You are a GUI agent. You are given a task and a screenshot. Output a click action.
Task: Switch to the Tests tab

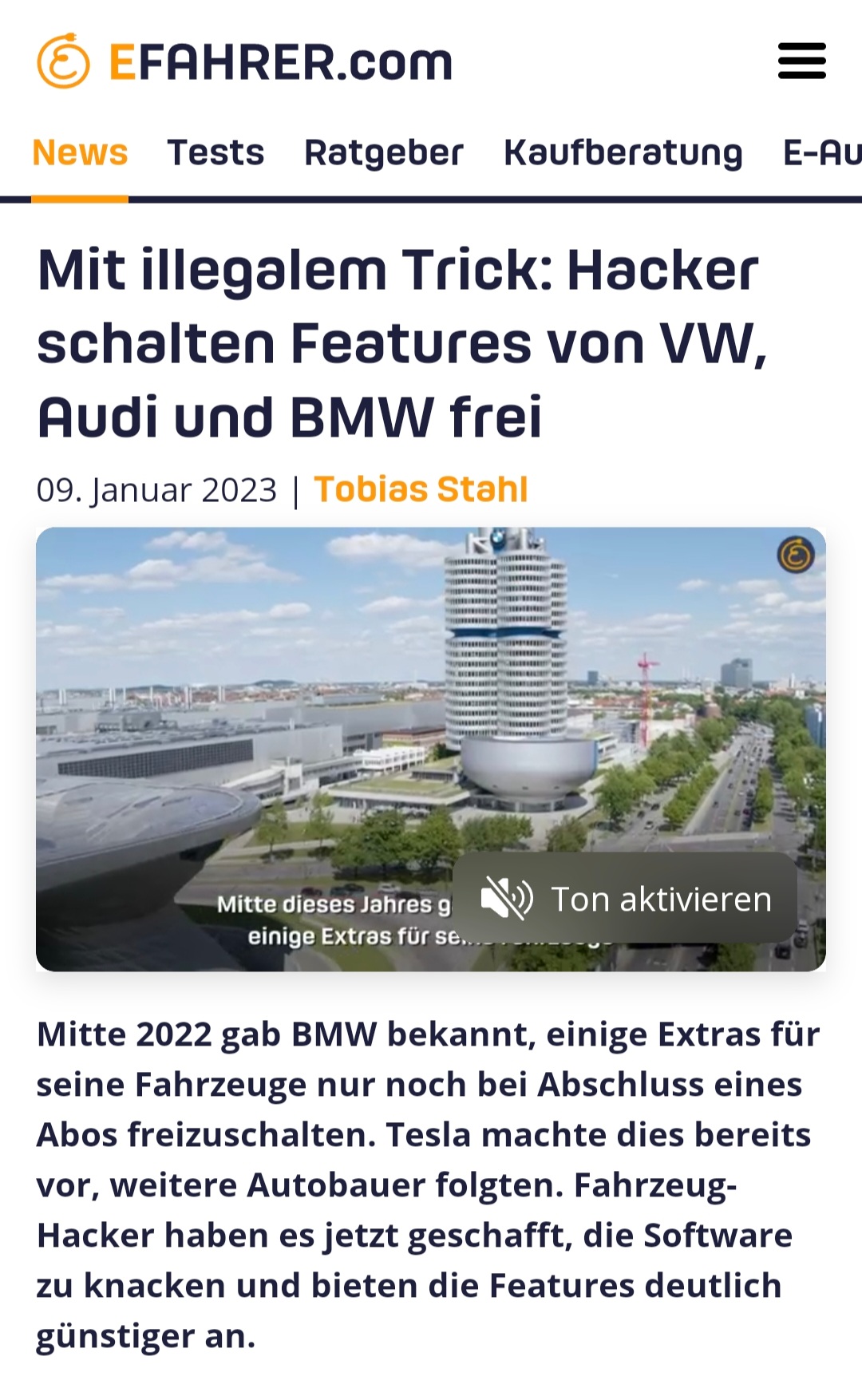point(215,152)
